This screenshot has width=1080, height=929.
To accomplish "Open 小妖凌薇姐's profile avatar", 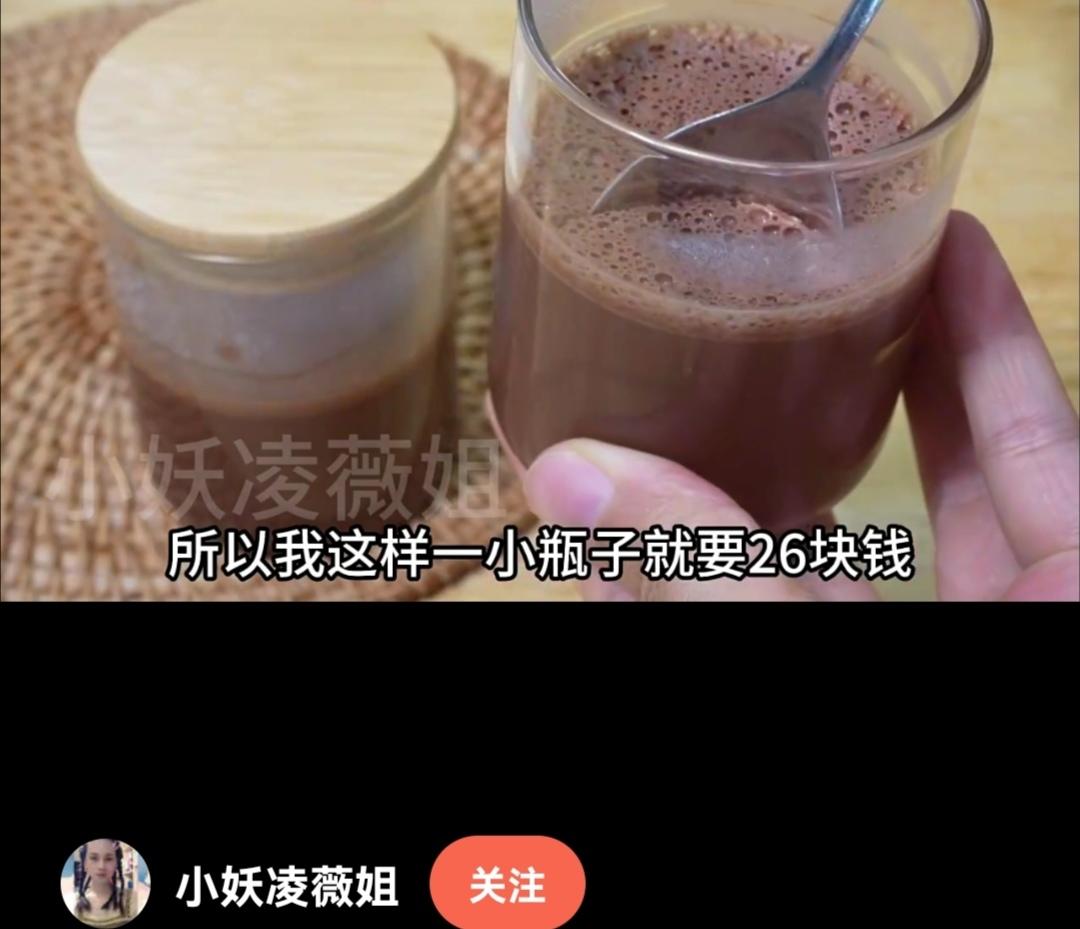I will (x=105, y=883).
